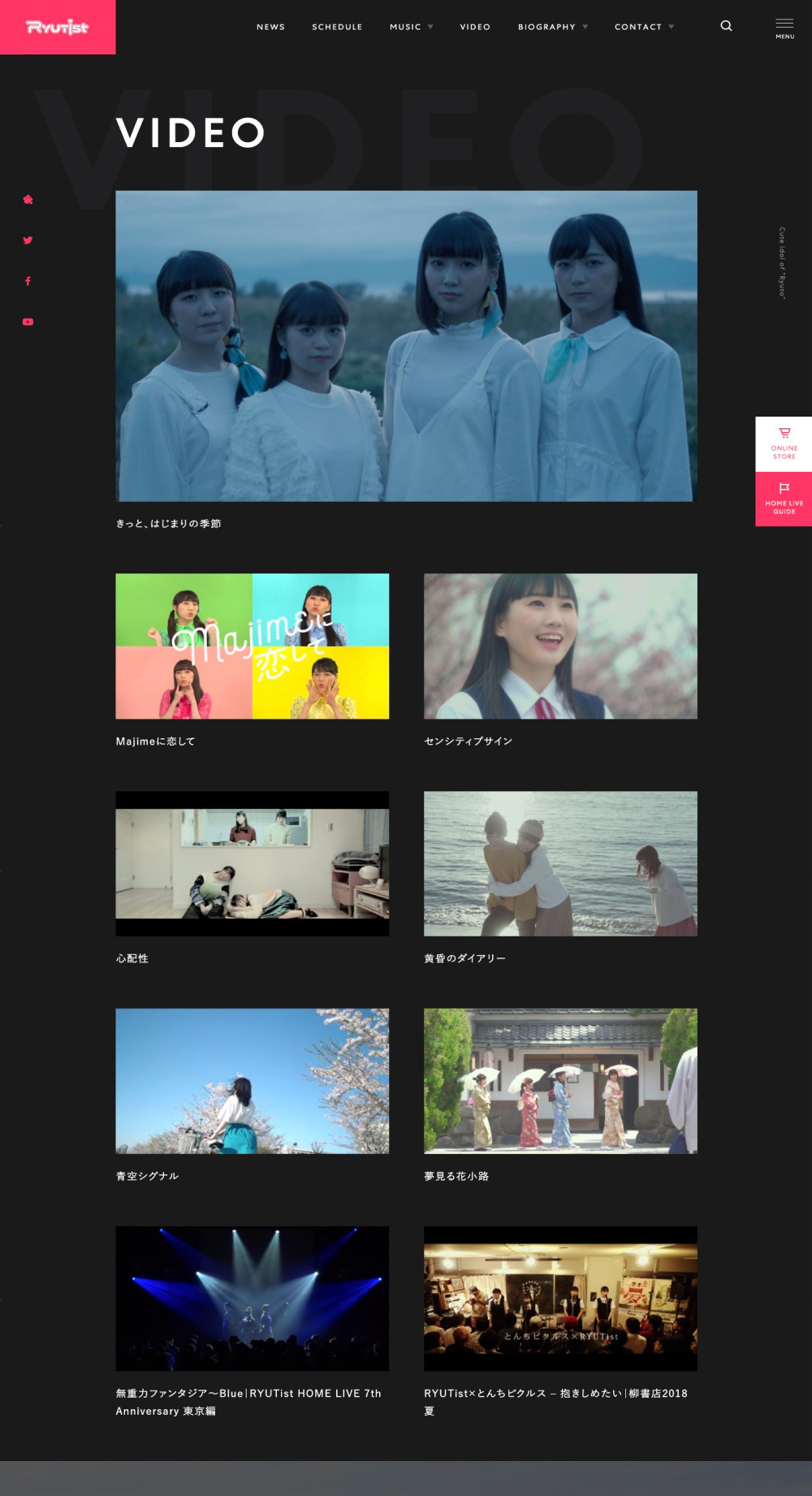Expand the BIOGRAPHY dropdown
This screenshot has height=1496, width=812.
point(552,27)
